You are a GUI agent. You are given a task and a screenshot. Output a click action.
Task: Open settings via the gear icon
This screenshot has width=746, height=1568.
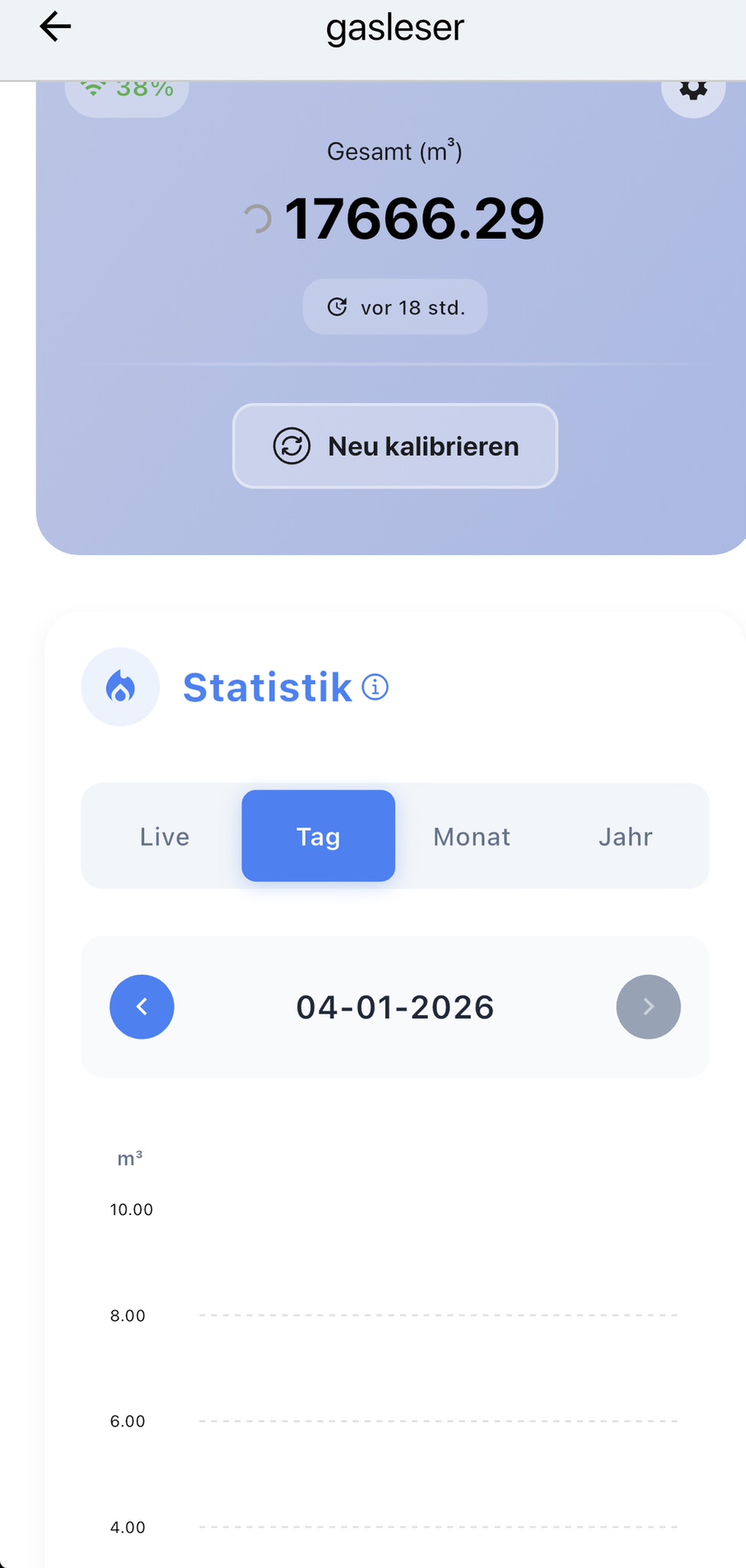(x=693, y=91)
